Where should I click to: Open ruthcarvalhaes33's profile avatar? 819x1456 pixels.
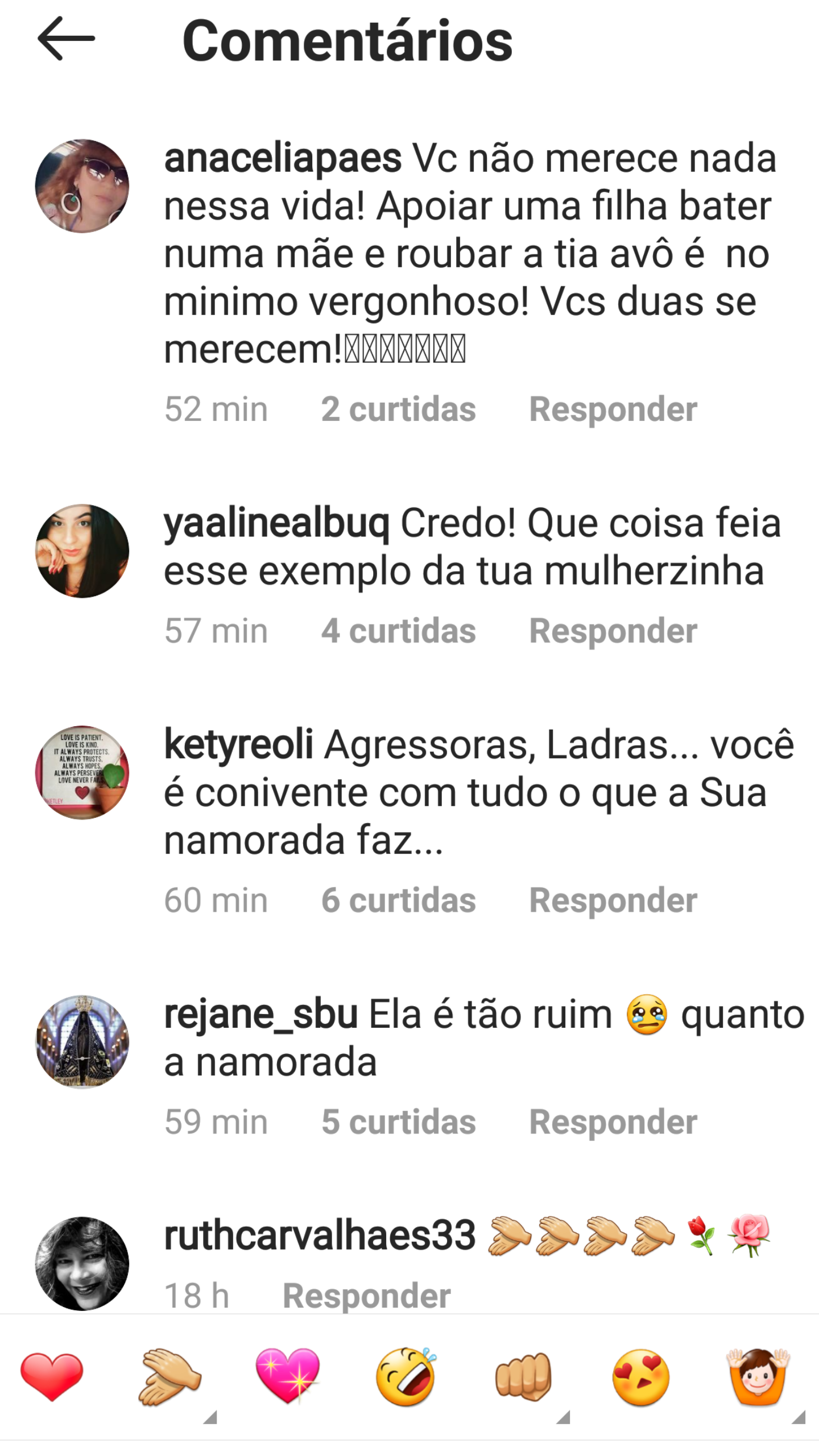click(x=82, y=1264)
